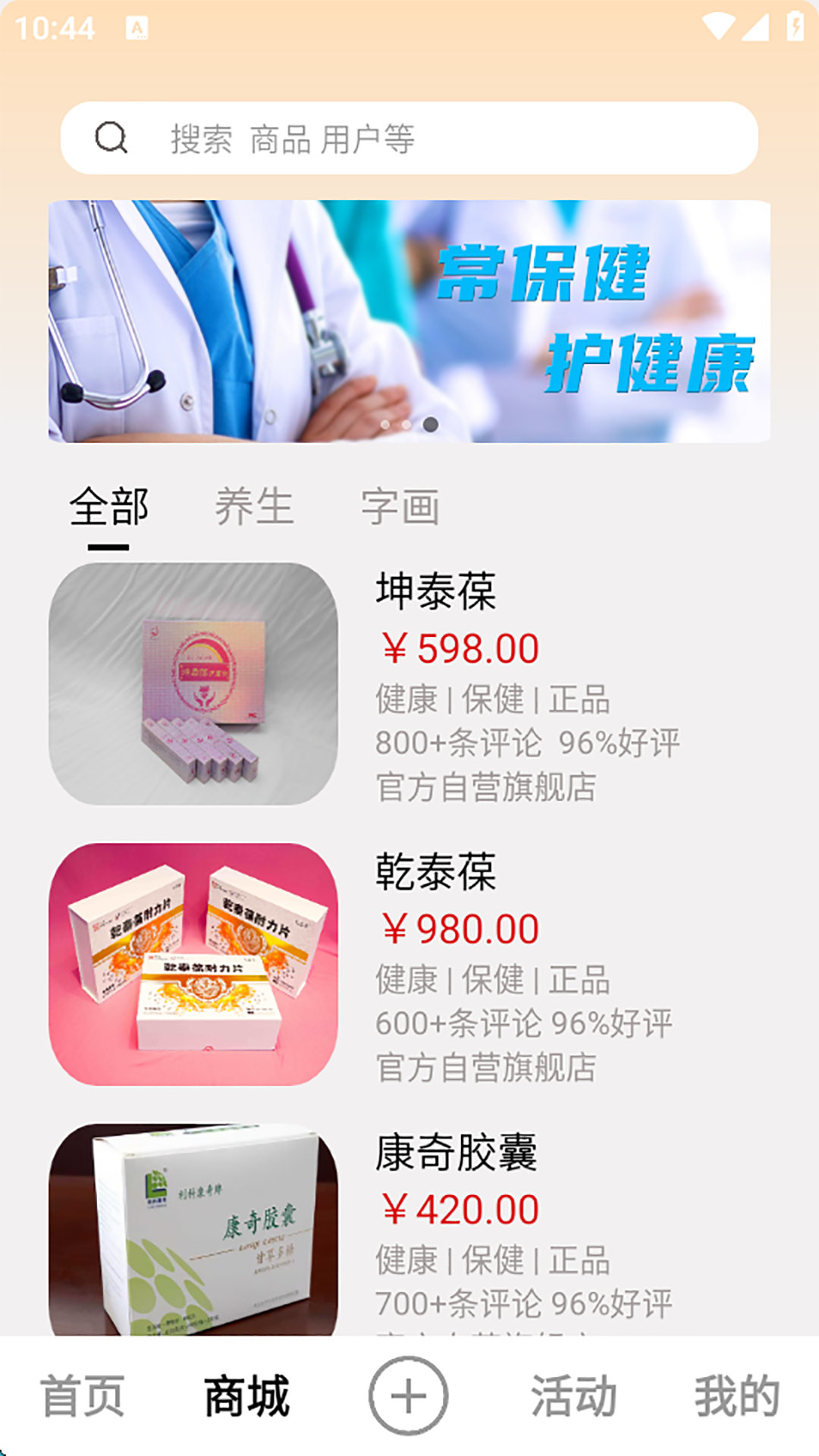Go to the 首页 home tab

point(82,1396)
